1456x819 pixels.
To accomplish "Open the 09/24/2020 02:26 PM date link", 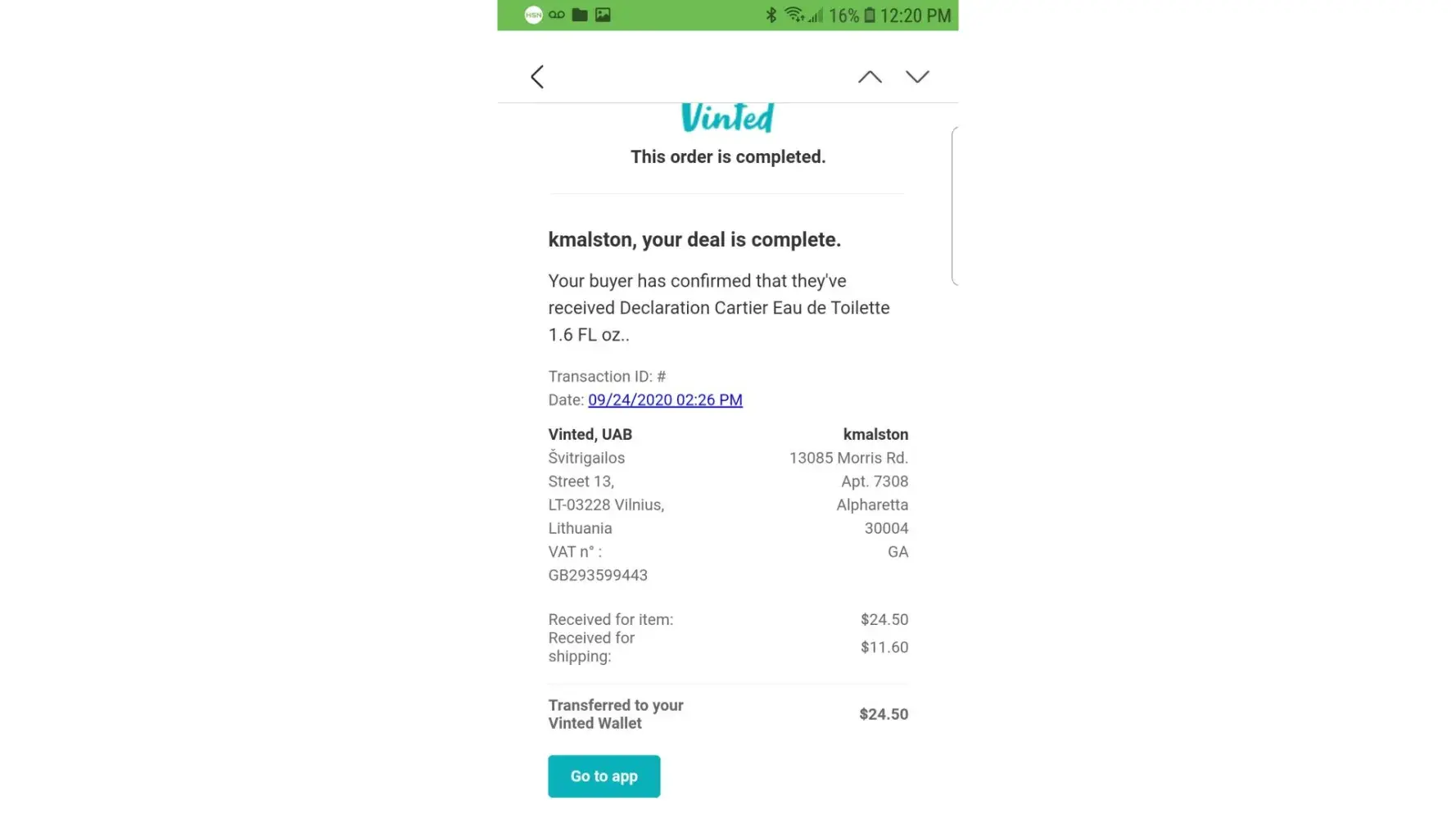I will (x=665, y=400).
